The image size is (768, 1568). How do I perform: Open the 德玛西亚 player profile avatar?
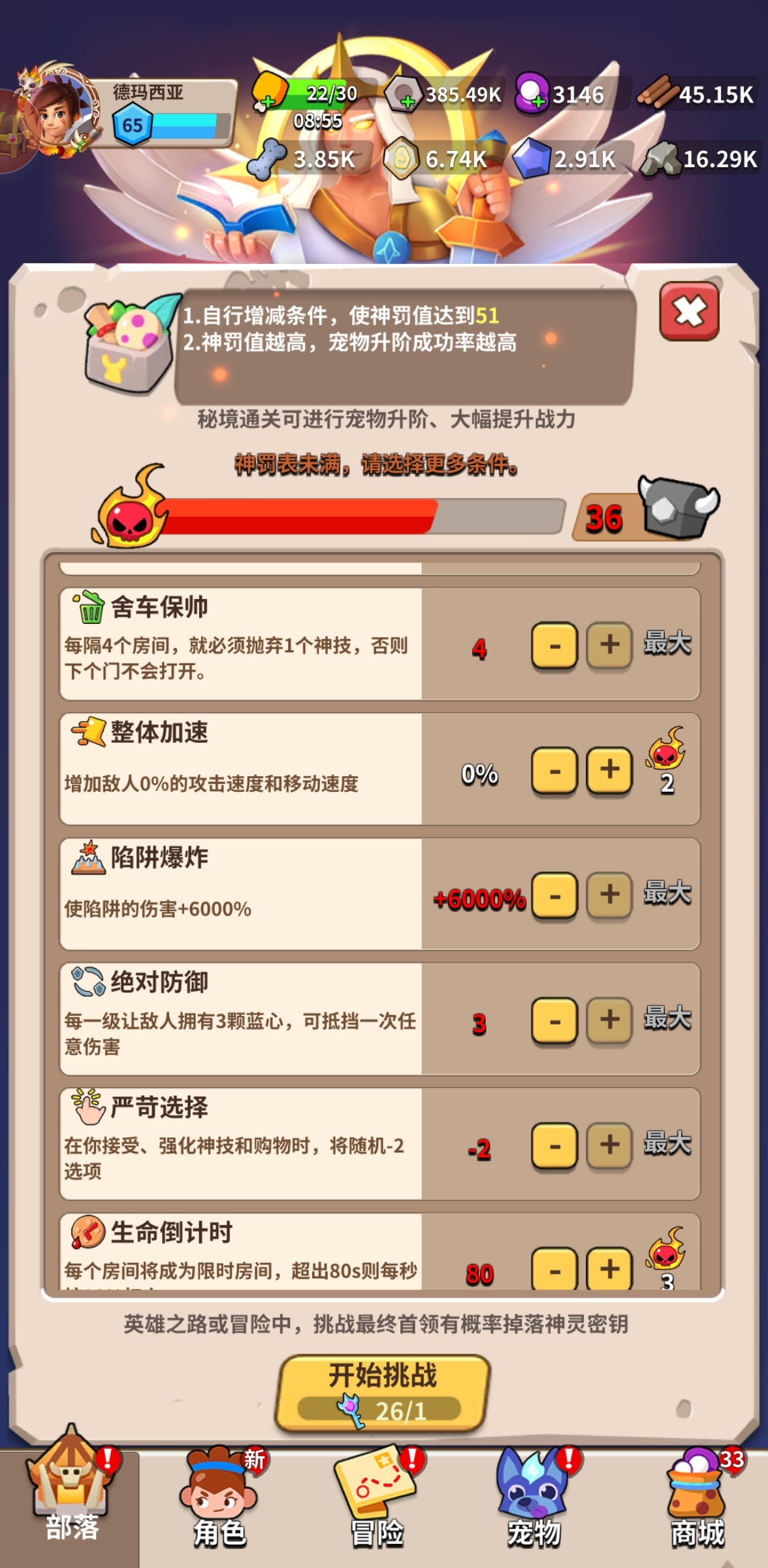pyautogui.click(x=59, y=111)
